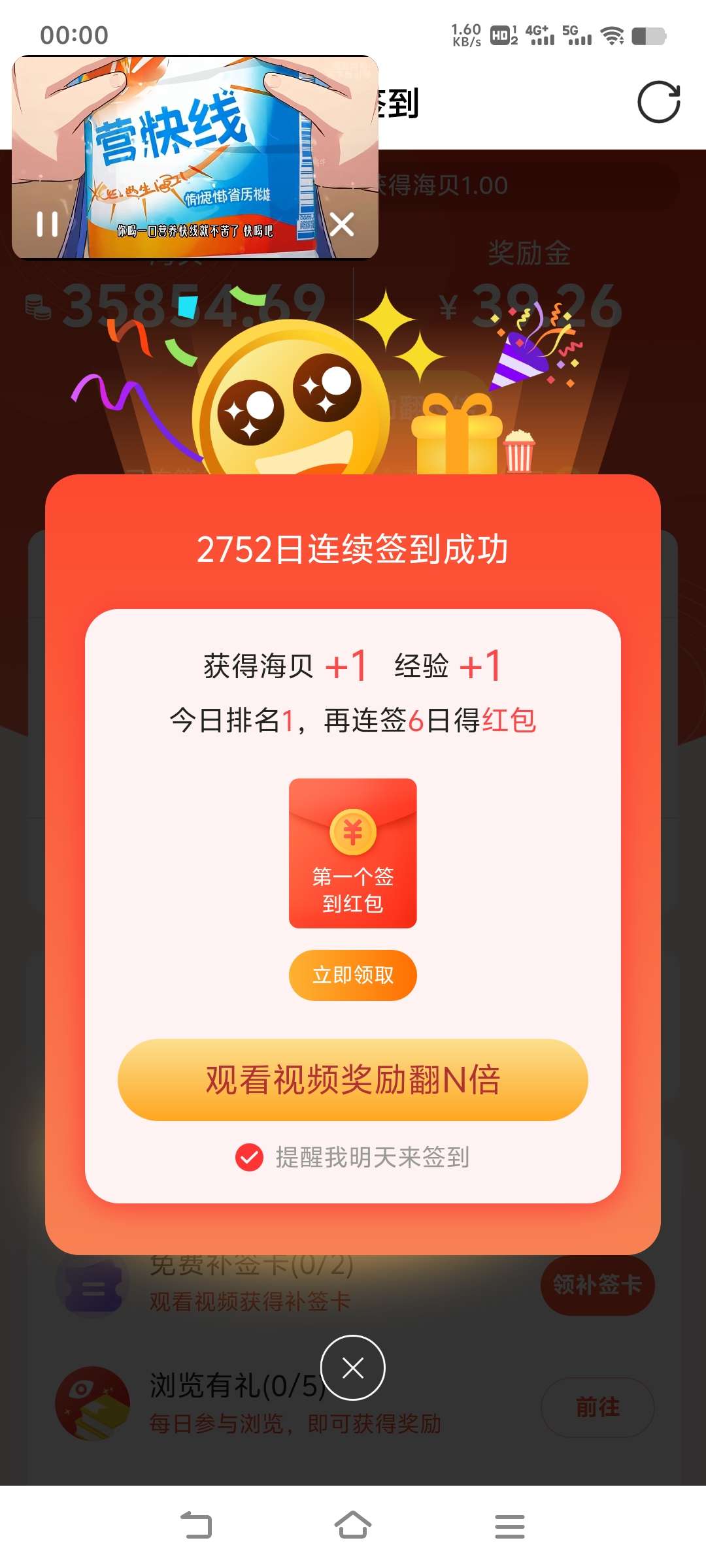The width and height of the screenshot is (706, 1568).
Task: Go to the system home screen
Action: pos(352,1526)
